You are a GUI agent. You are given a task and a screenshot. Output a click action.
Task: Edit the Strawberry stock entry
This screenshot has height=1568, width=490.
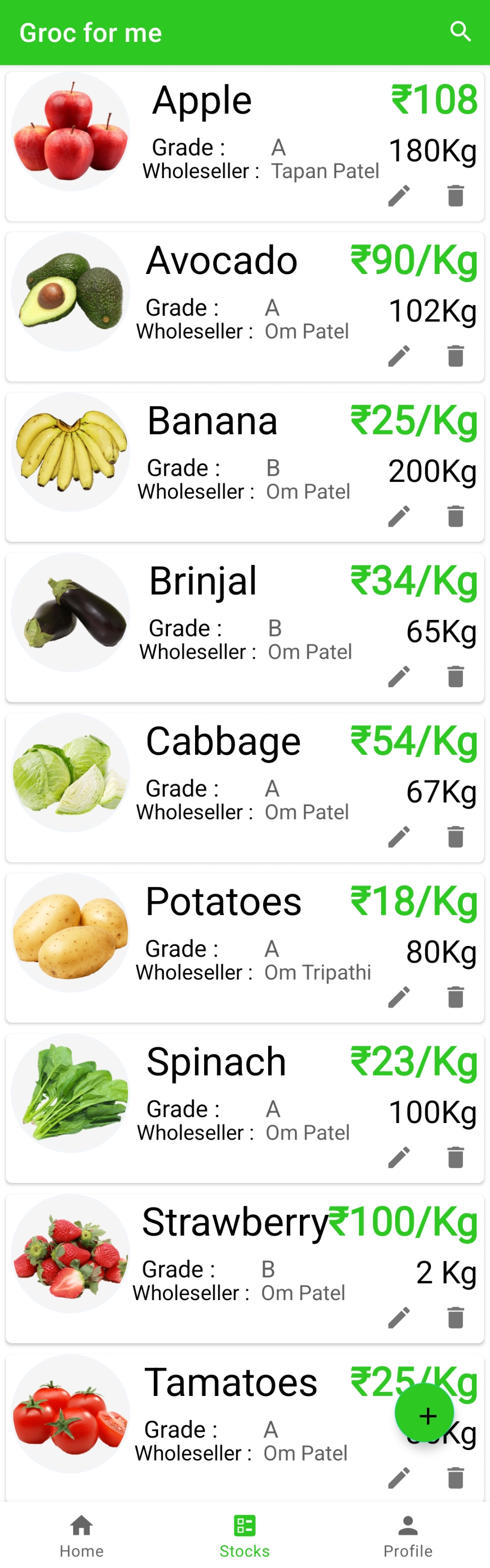pos(399,1317)
